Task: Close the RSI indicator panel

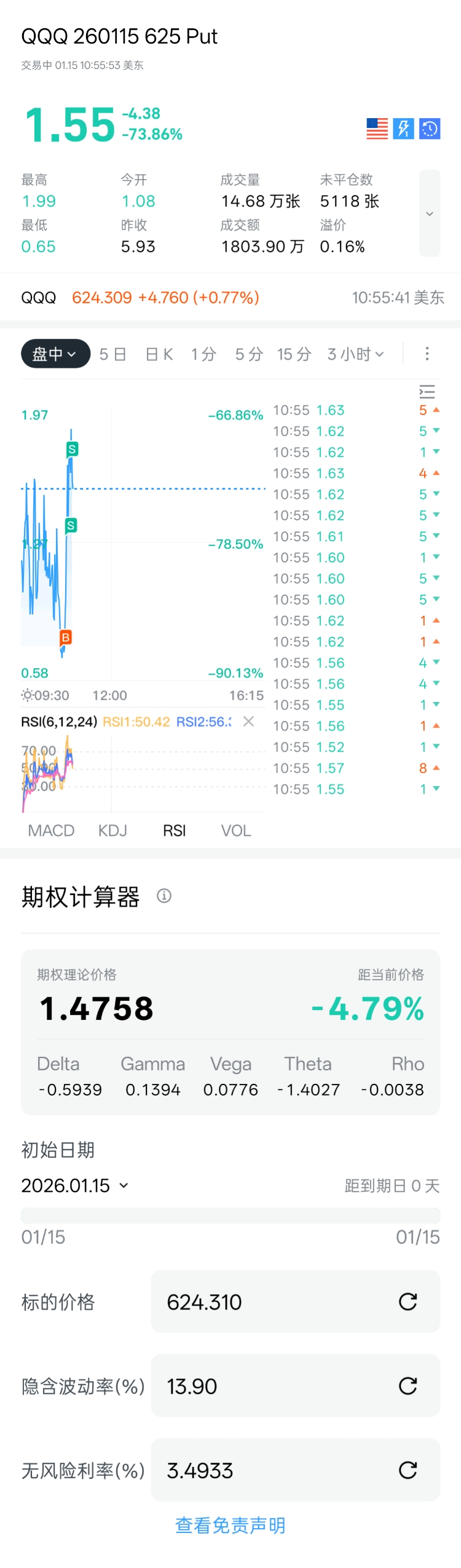Action: (x=248, y=721)
